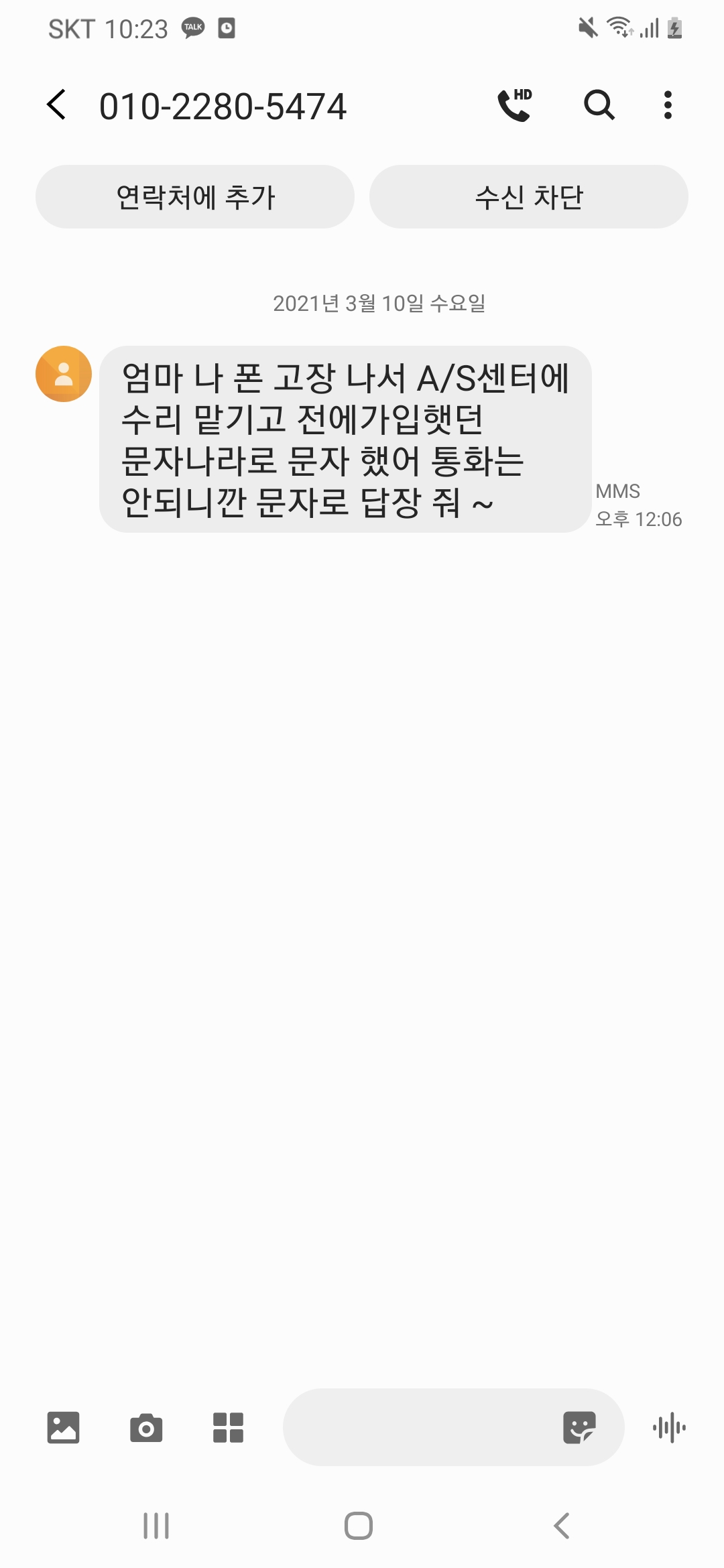The width and height of the screenshot is (724, 1568).
Task: Open the sticker picker in the input box
Action: point(579,1427)
